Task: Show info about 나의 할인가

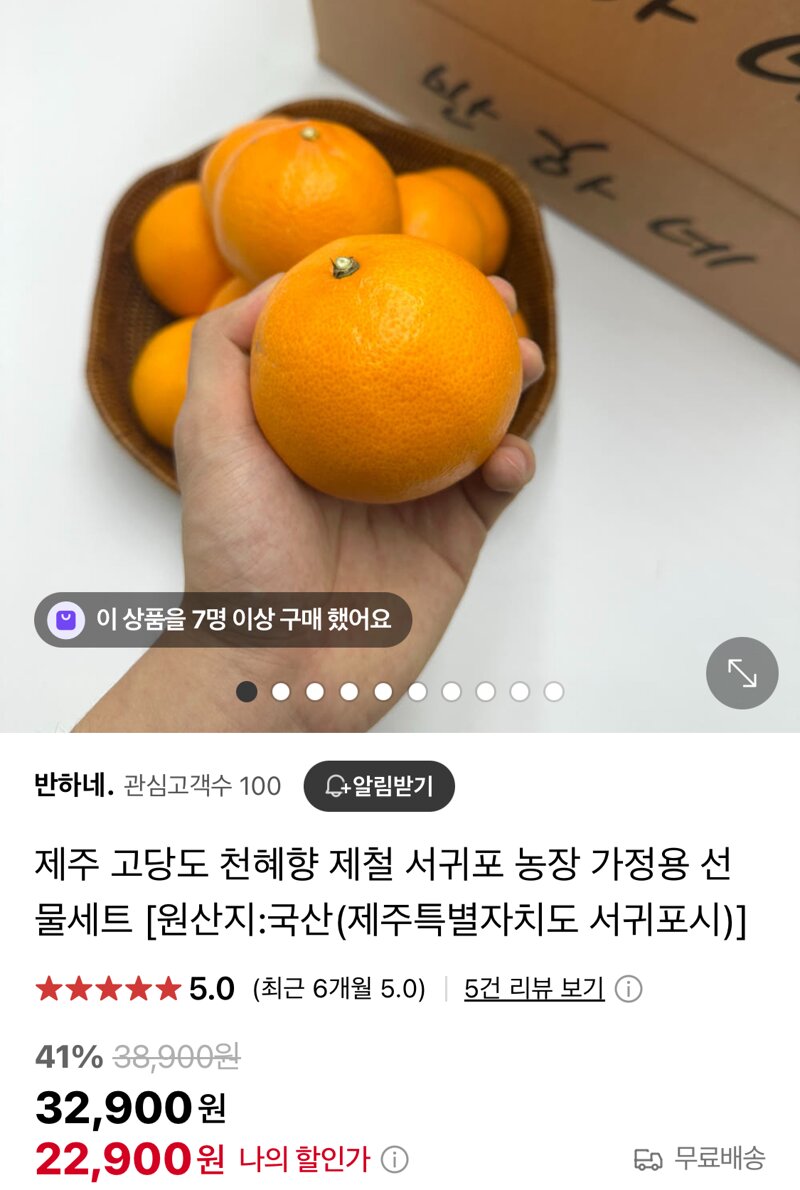Action: (395, 1160)
